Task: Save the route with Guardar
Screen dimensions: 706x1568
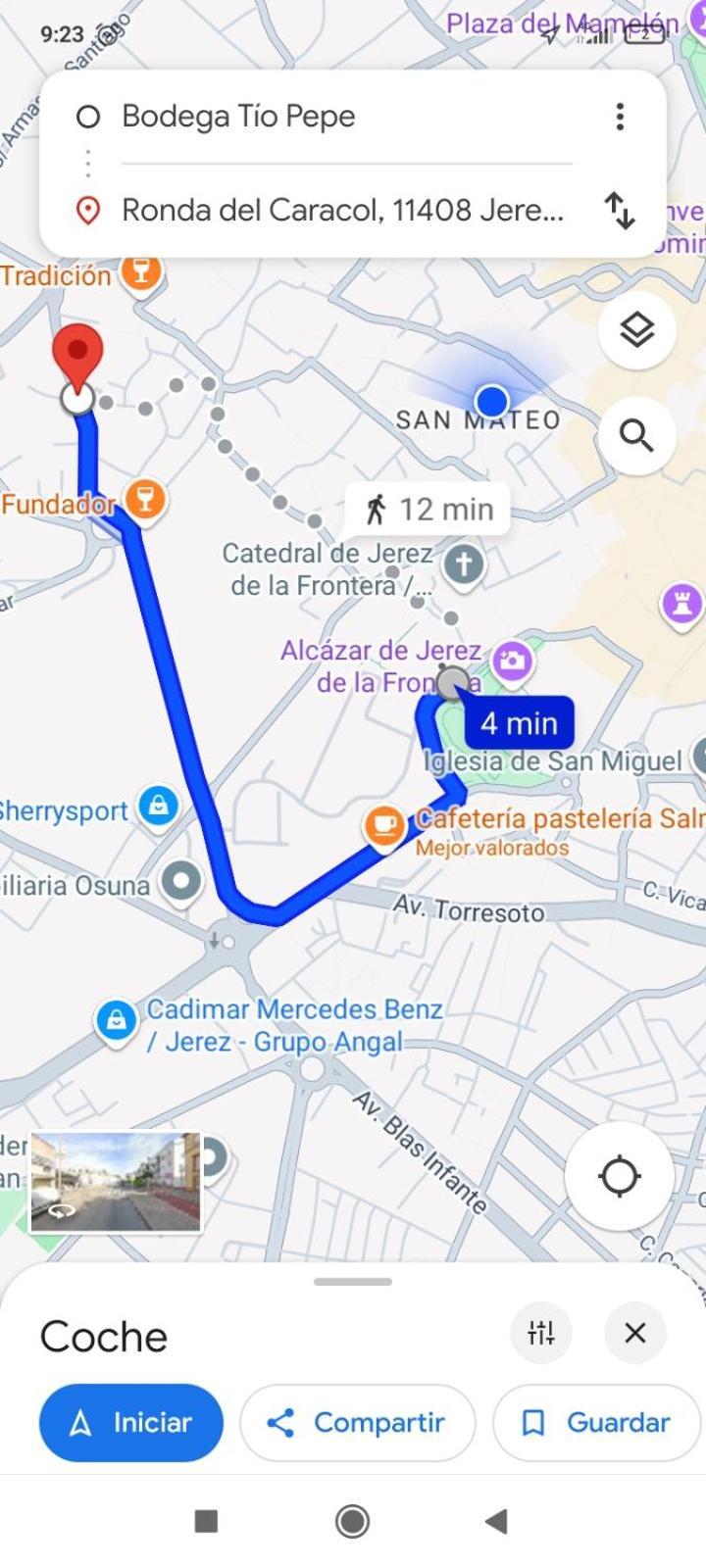Action: 596,1423
